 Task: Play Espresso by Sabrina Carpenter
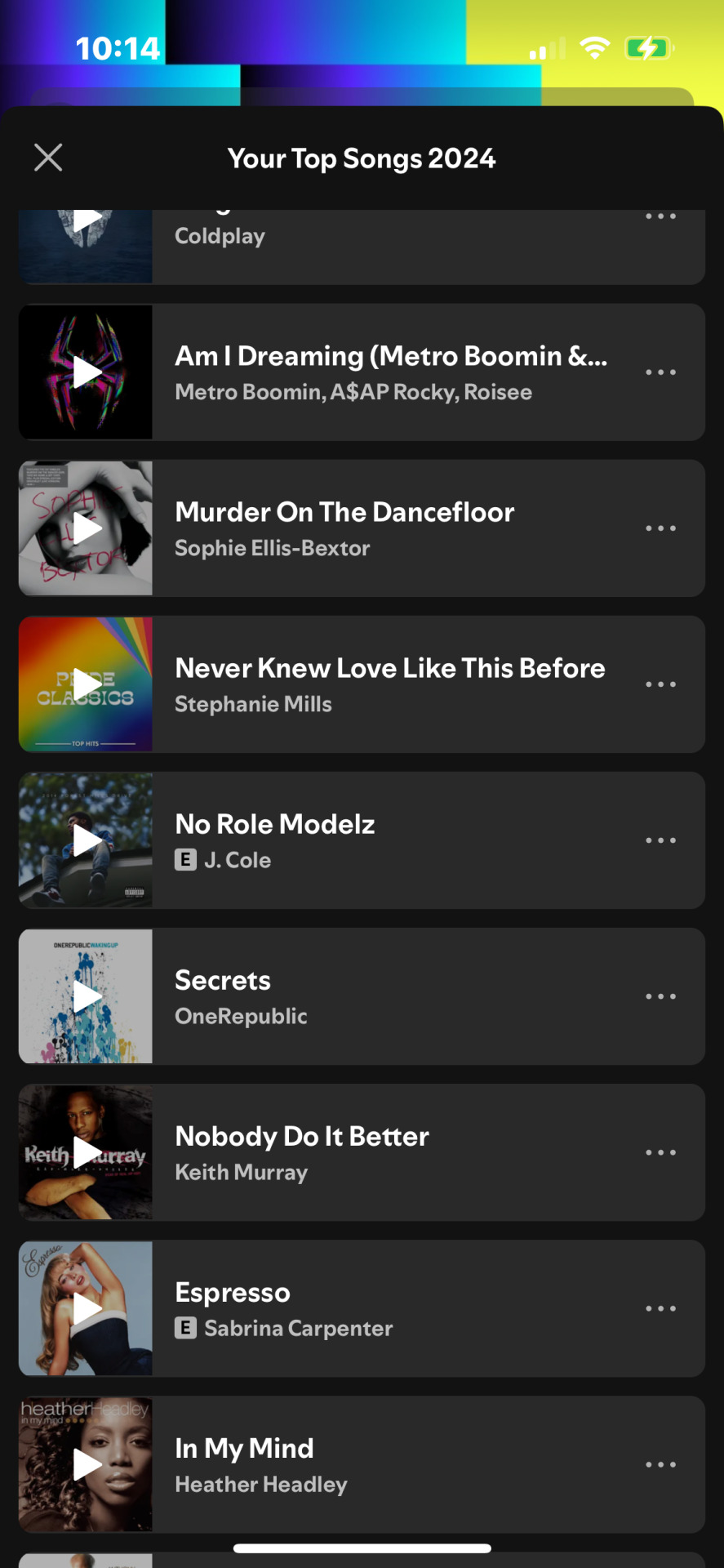(x=86, y=1308)
